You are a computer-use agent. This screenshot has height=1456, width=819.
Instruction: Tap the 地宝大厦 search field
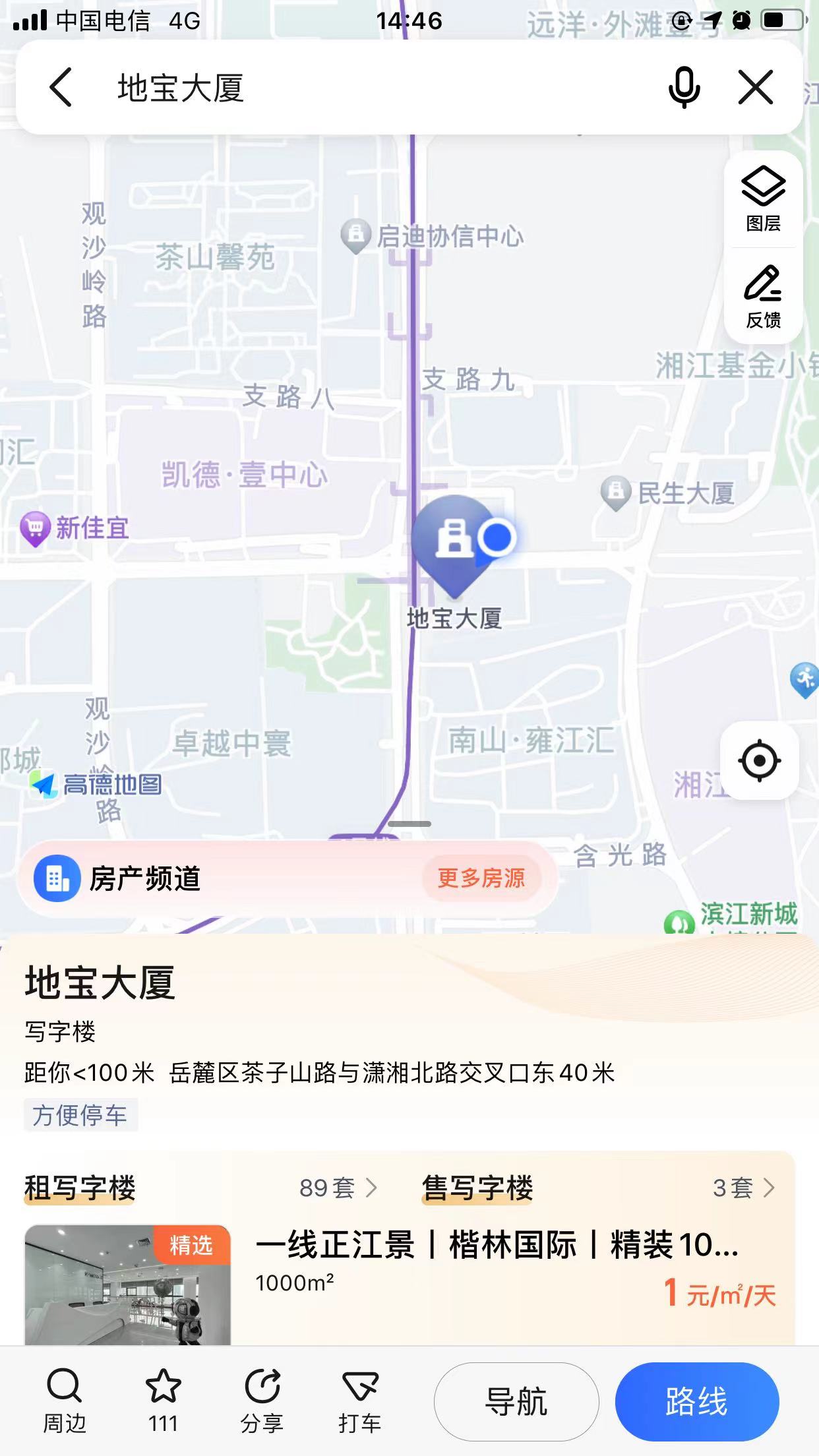click(x=369, y=88)
